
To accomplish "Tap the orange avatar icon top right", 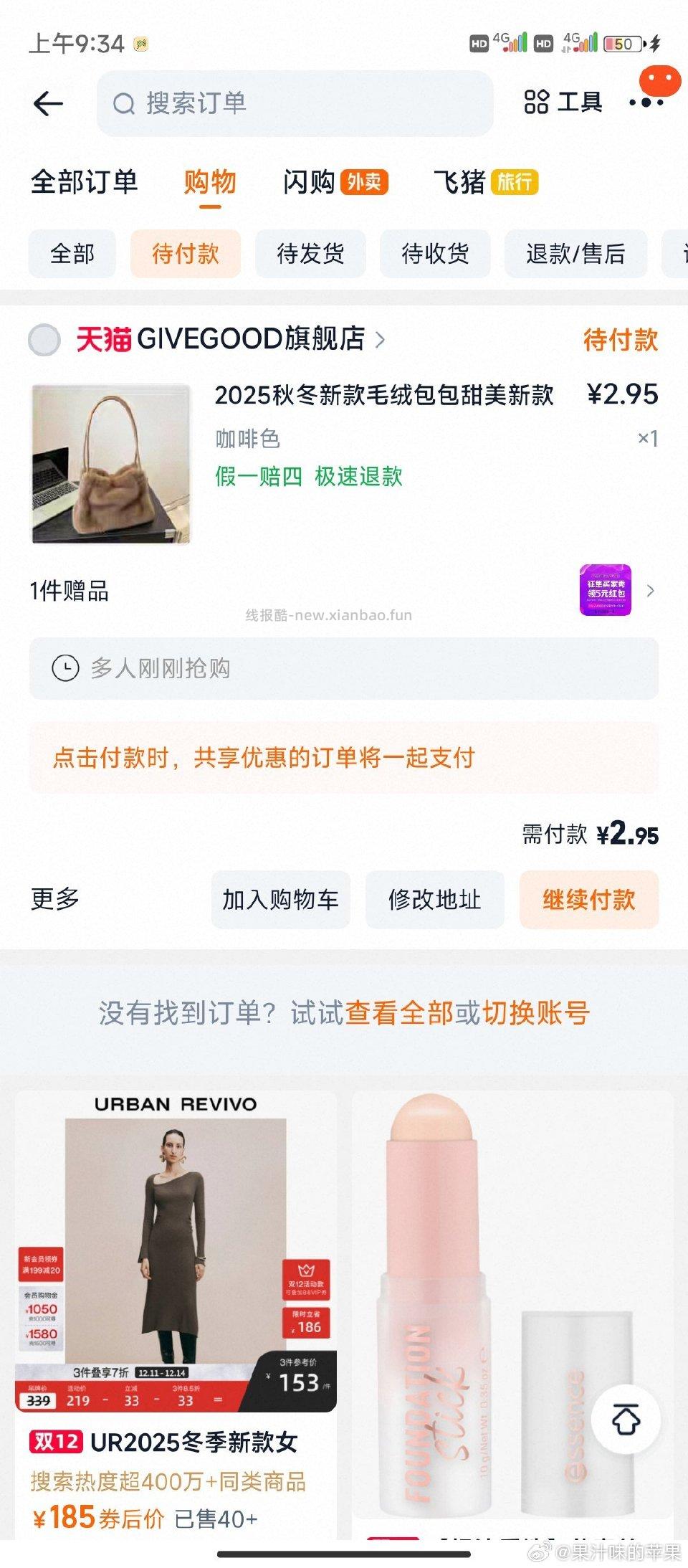I will [659, 81].
